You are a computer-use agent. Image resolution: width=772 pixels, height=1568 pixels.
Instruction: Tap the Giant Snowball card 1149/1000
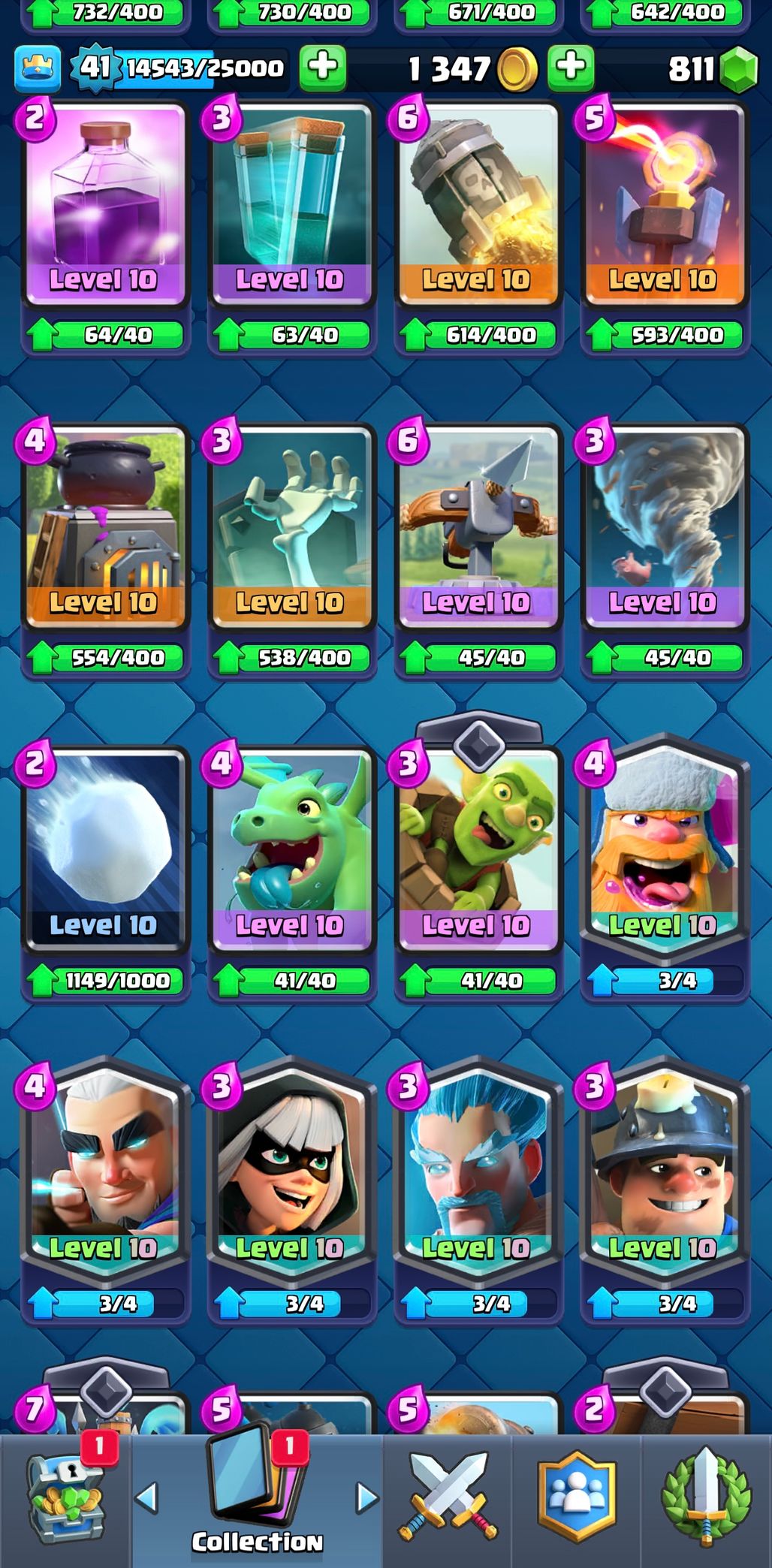tap(104, 850)
